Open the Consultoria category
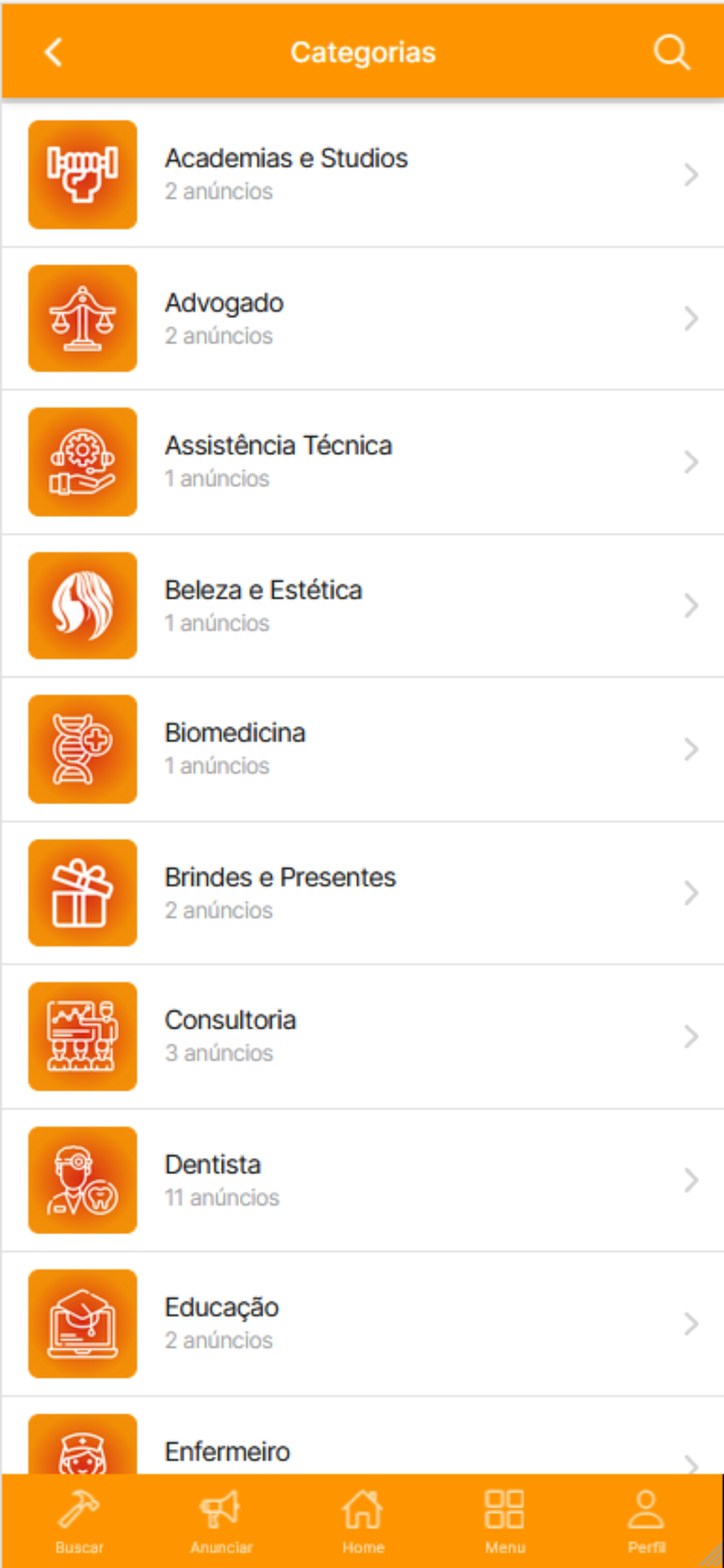Screen dimensions: 724x1568 [362, 1036]
